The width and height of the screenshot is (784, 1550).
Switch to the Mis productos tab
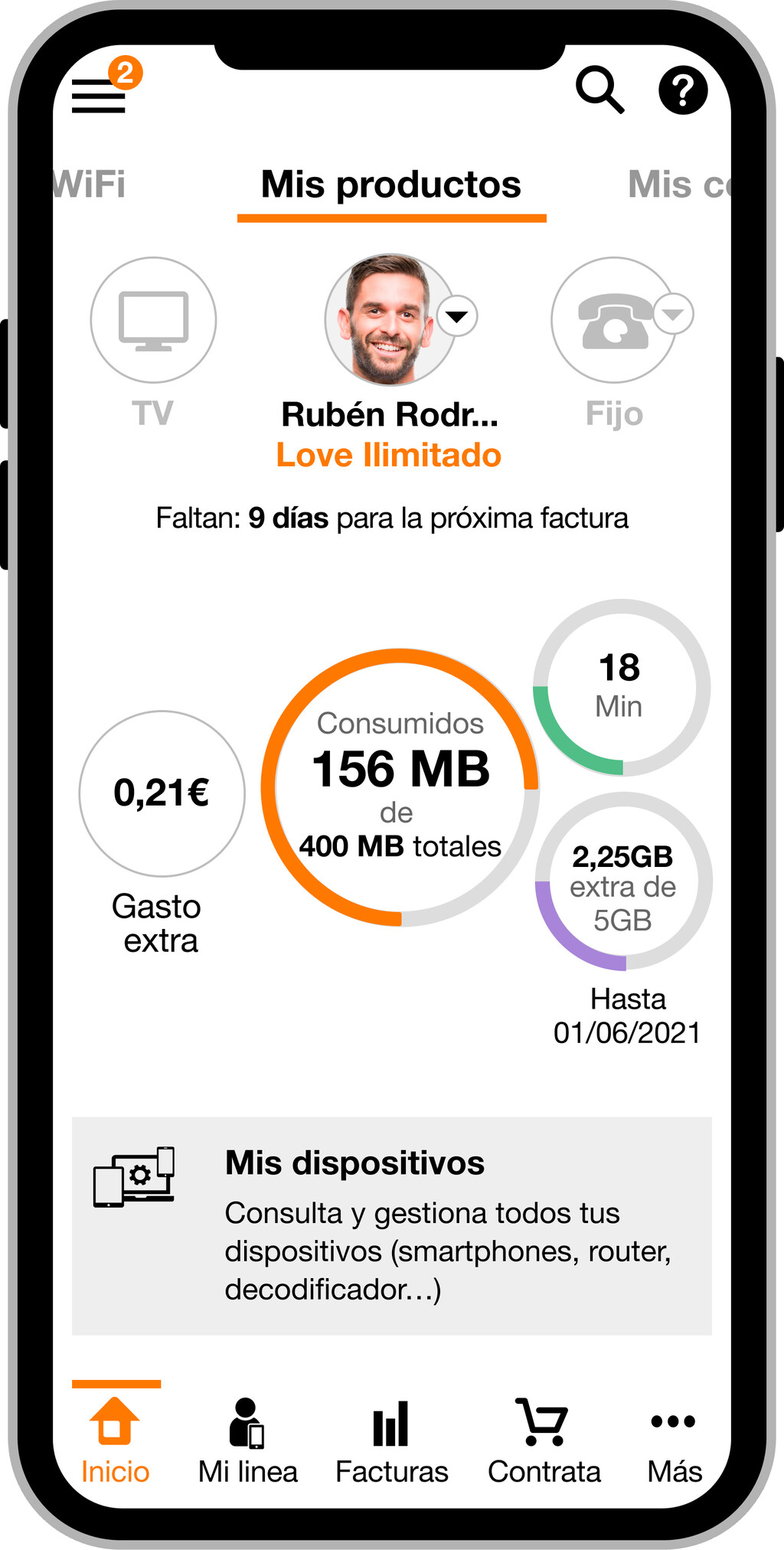point(391,184)
